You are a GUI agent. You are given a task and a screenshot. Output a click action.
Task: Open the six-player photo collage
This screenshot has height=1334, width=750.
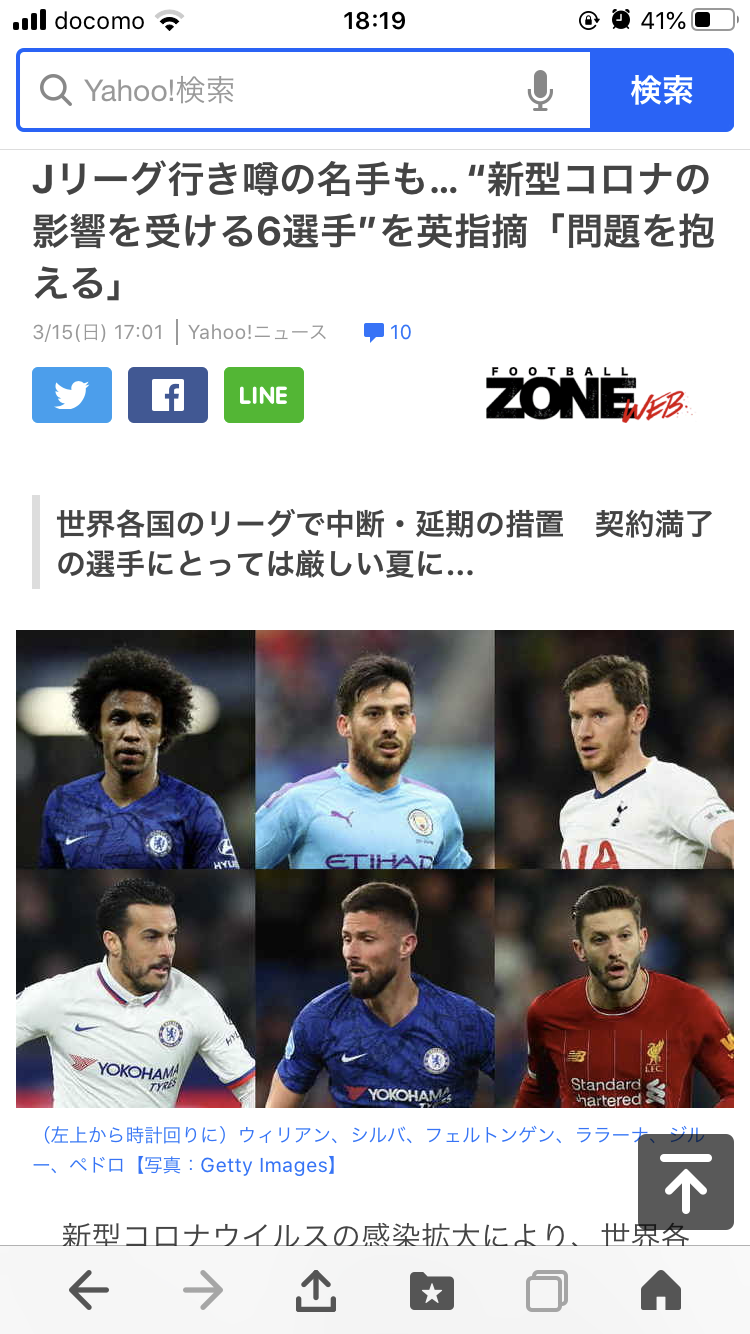coord(375,868)
